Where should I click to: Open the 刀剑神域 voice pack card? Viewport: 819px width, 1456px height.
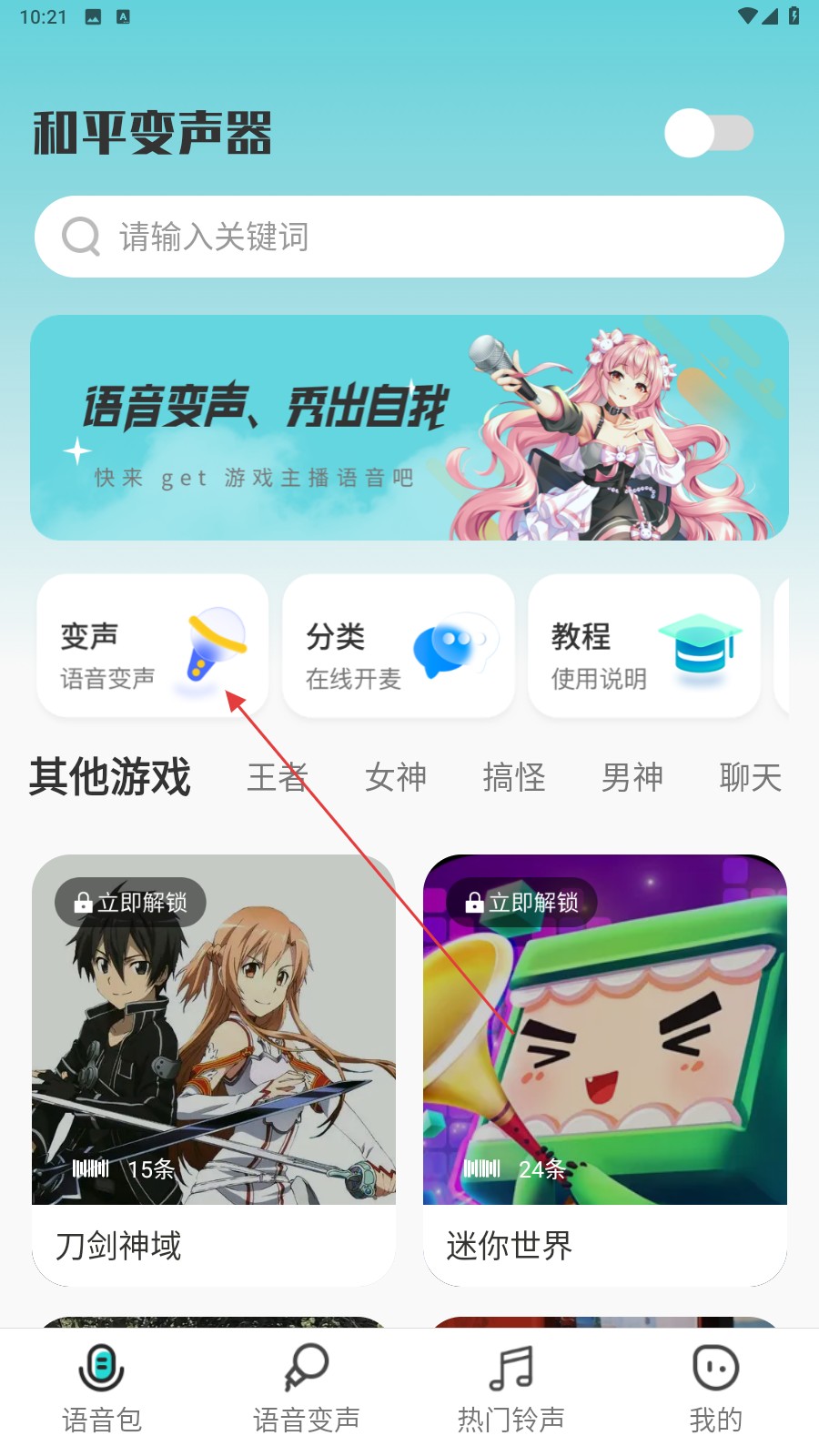point(214,1069)
